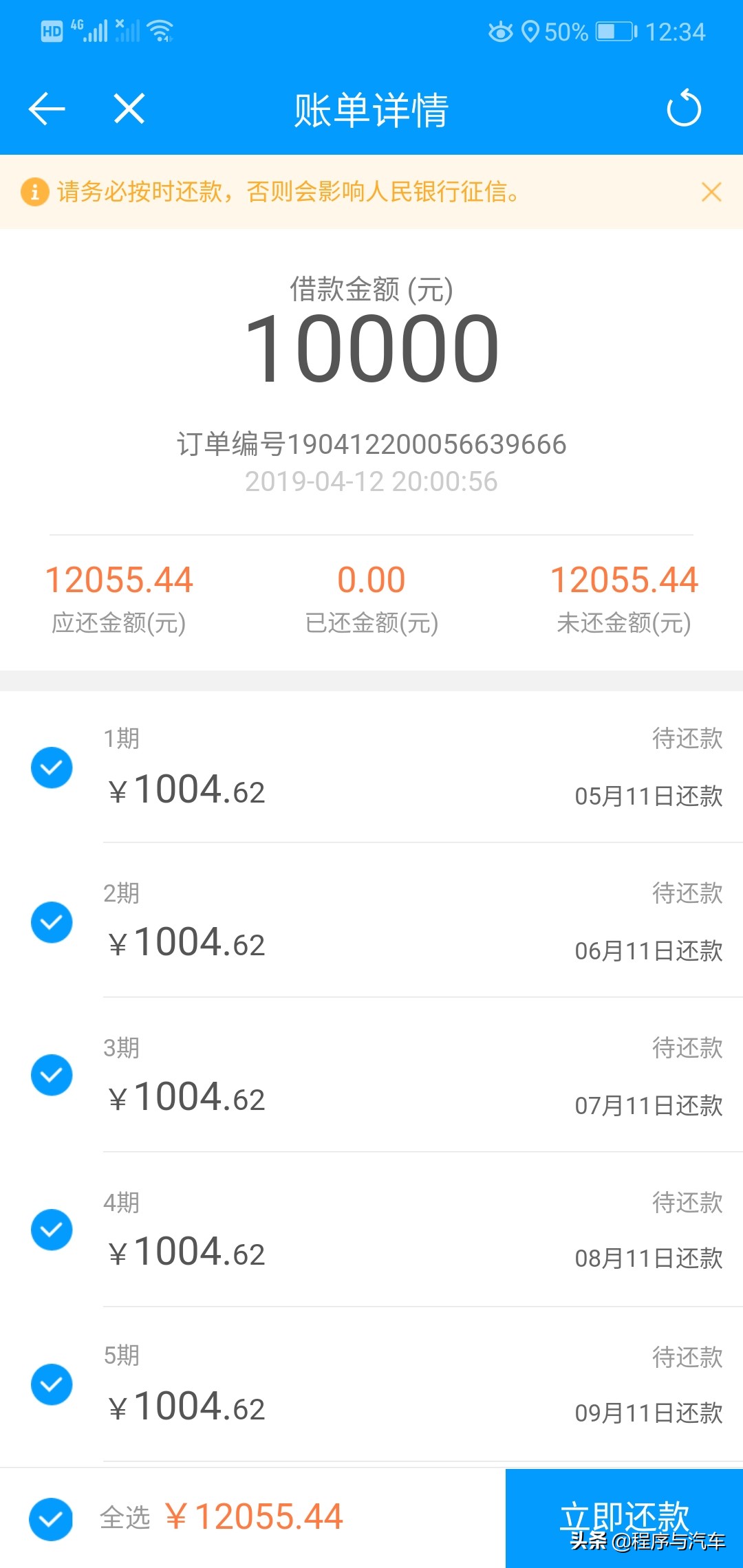The image size is (743, 1568).
Task: Uncheck installment 3期
Action: tap(52, 1075)
